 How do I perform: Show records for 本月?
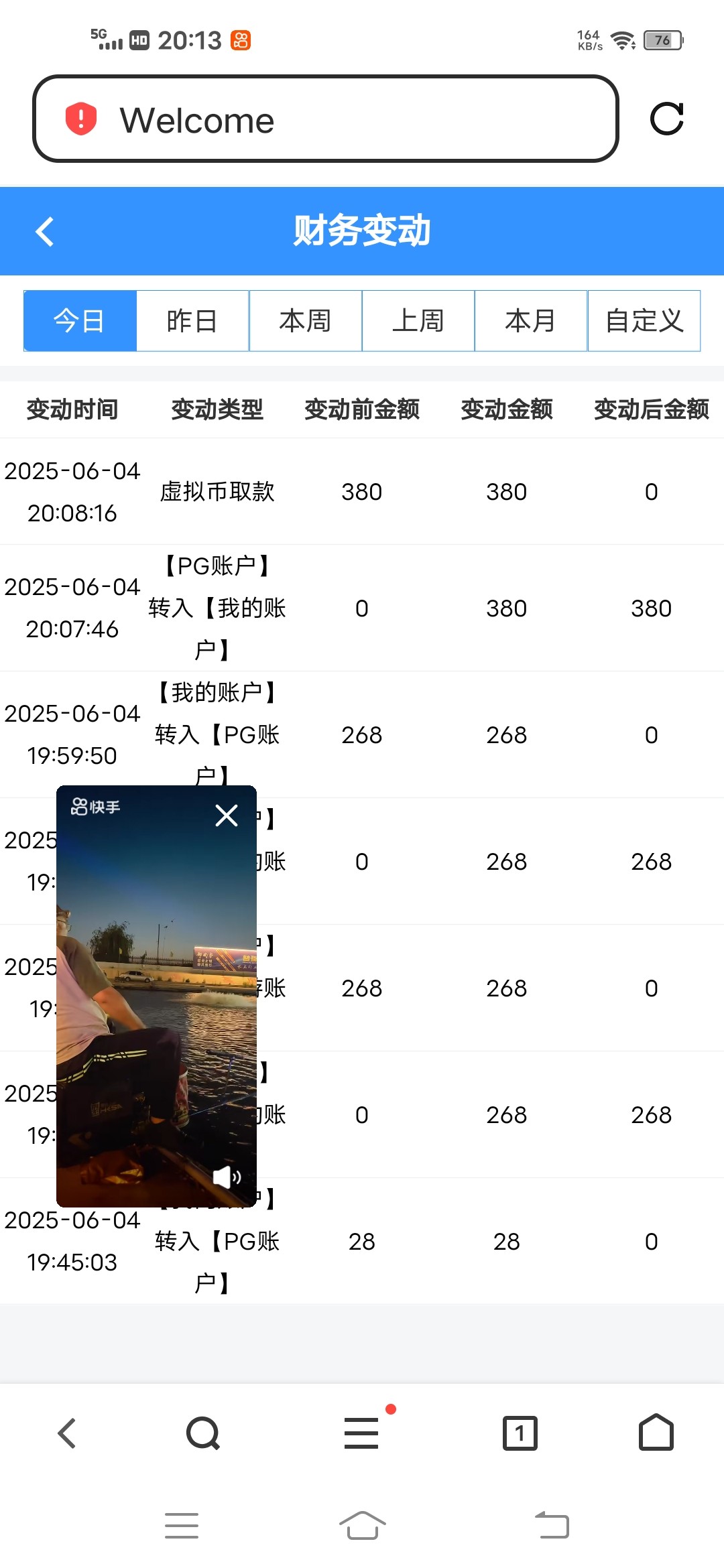531,321
